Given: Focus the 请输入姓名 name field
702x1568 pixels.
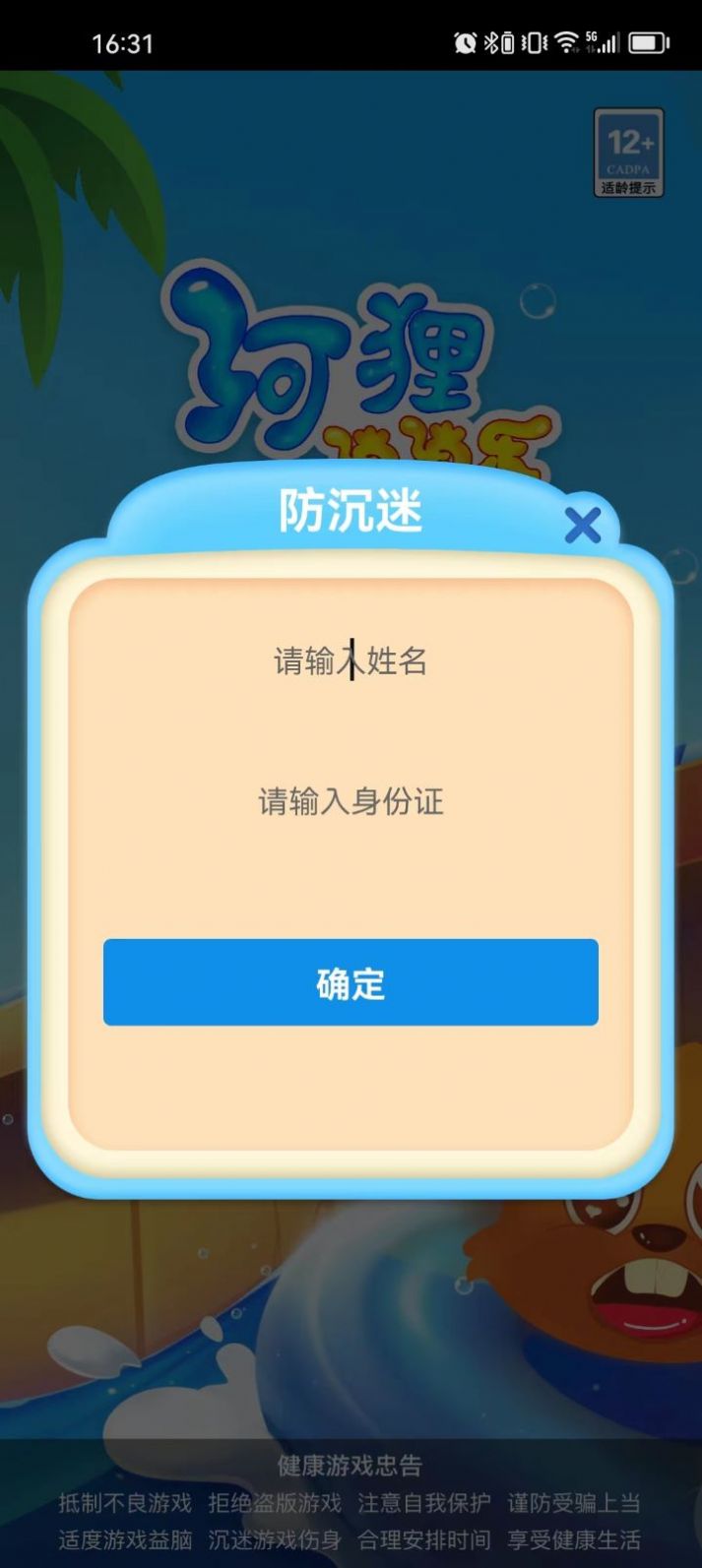Looking at the screenshot, I should tap(351, 661).
